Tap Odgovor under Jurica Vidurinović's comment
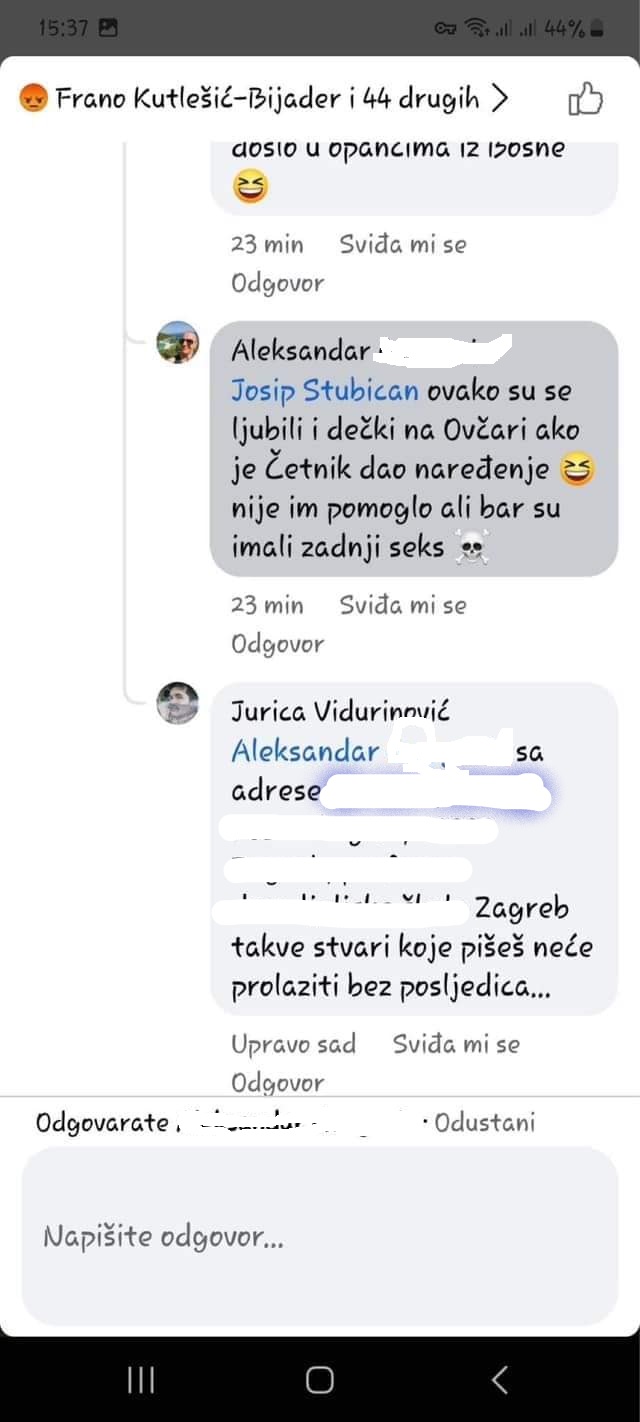This screenshot has width=640, height=1422. 277,1083
